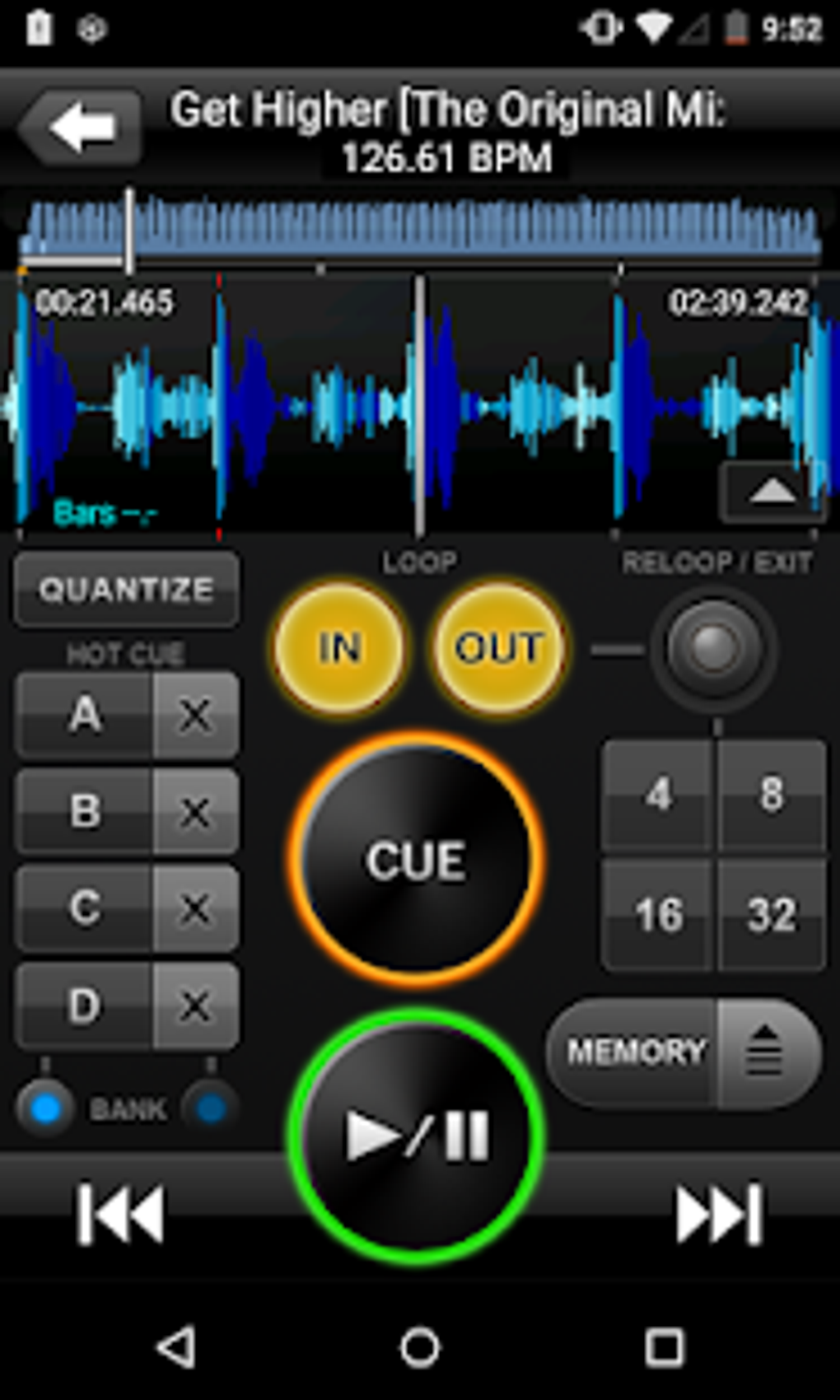The height and width of the screenshot is (1400, 840).
Task: Delete hot cue B with its X
Action: (196, 812)
